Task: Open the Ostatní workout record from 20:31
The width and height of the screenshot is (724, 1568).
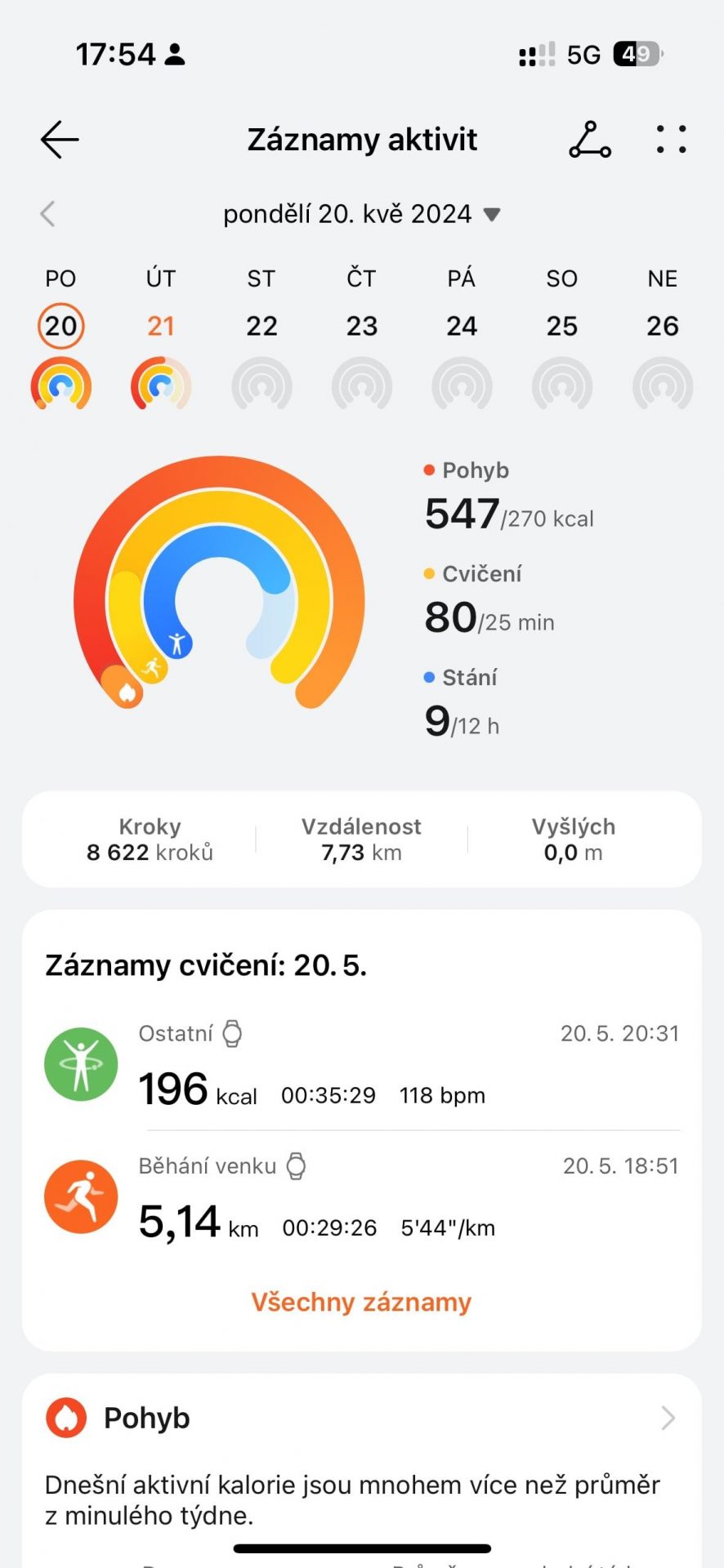Action: tap(362, 1065)
